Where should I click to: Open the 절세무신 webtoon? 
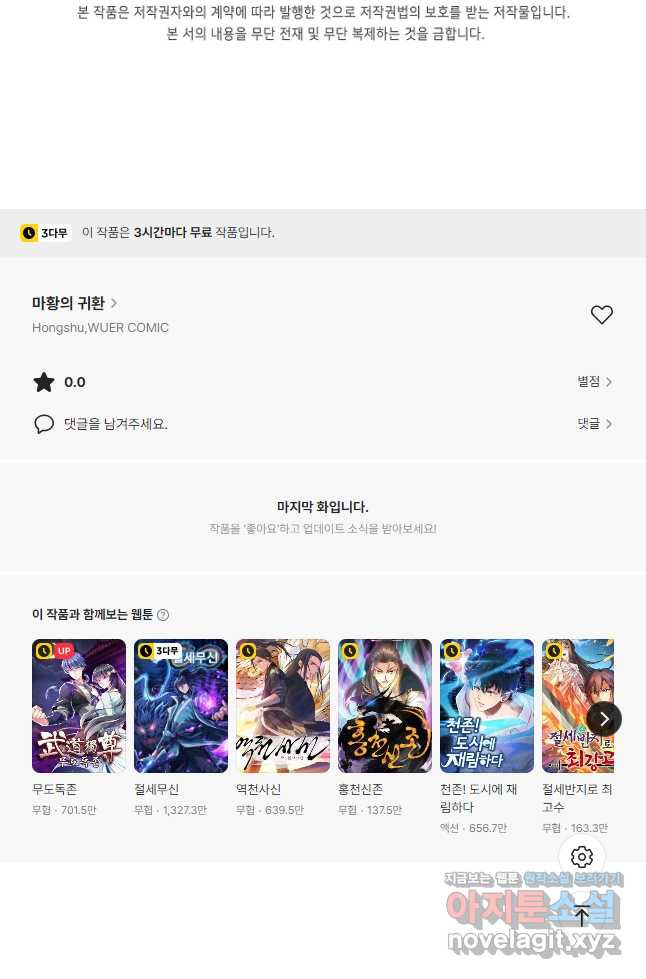pyautogui.click(x=181, y=706)
